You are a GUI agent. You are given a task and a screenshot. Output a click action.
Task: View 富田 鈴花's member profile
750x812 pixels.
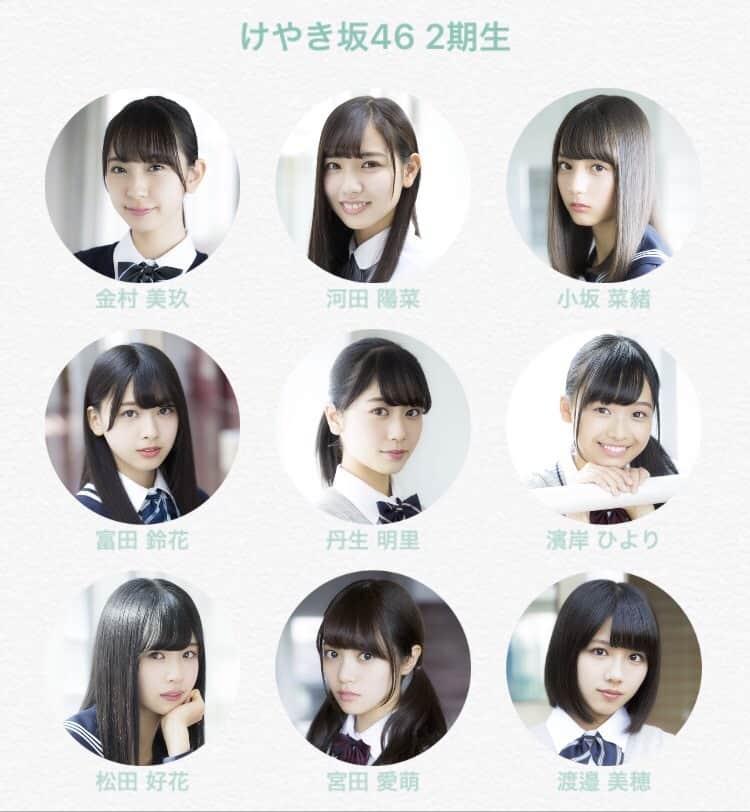point(142,427)
